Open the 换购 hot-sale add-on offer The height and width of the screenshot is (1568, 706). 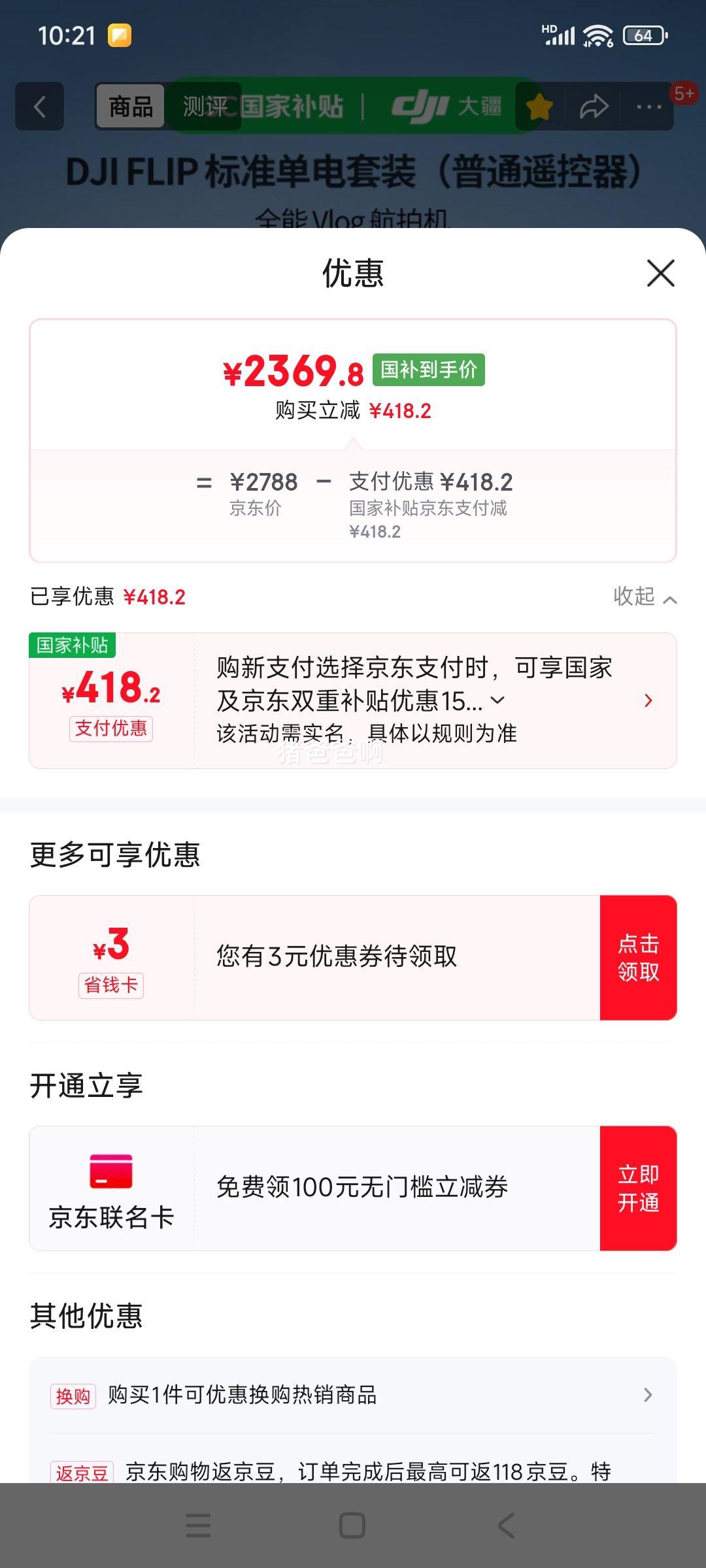pyautogui.click(x=353, y=1395)
